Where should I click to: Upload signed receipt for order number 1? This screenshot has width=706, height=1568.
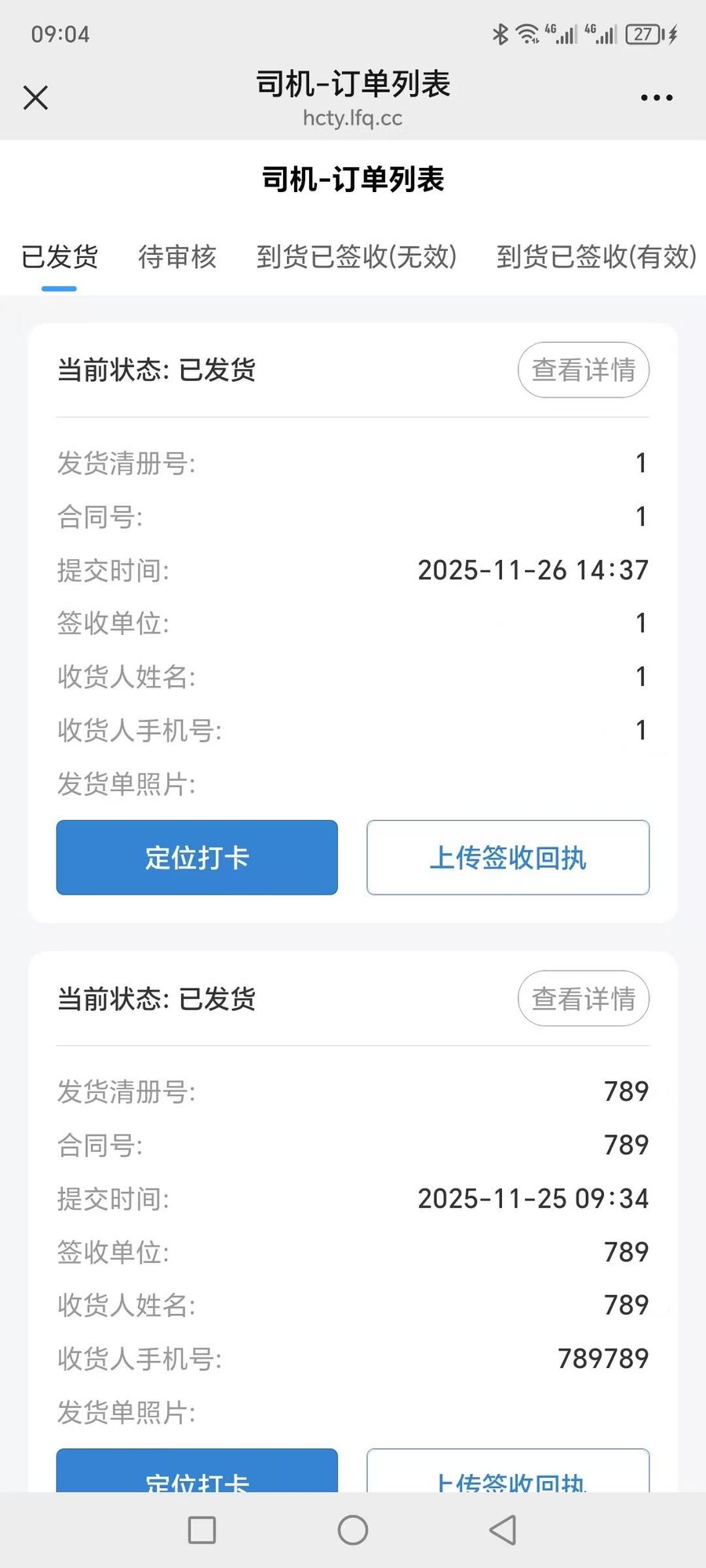[508, 858]
